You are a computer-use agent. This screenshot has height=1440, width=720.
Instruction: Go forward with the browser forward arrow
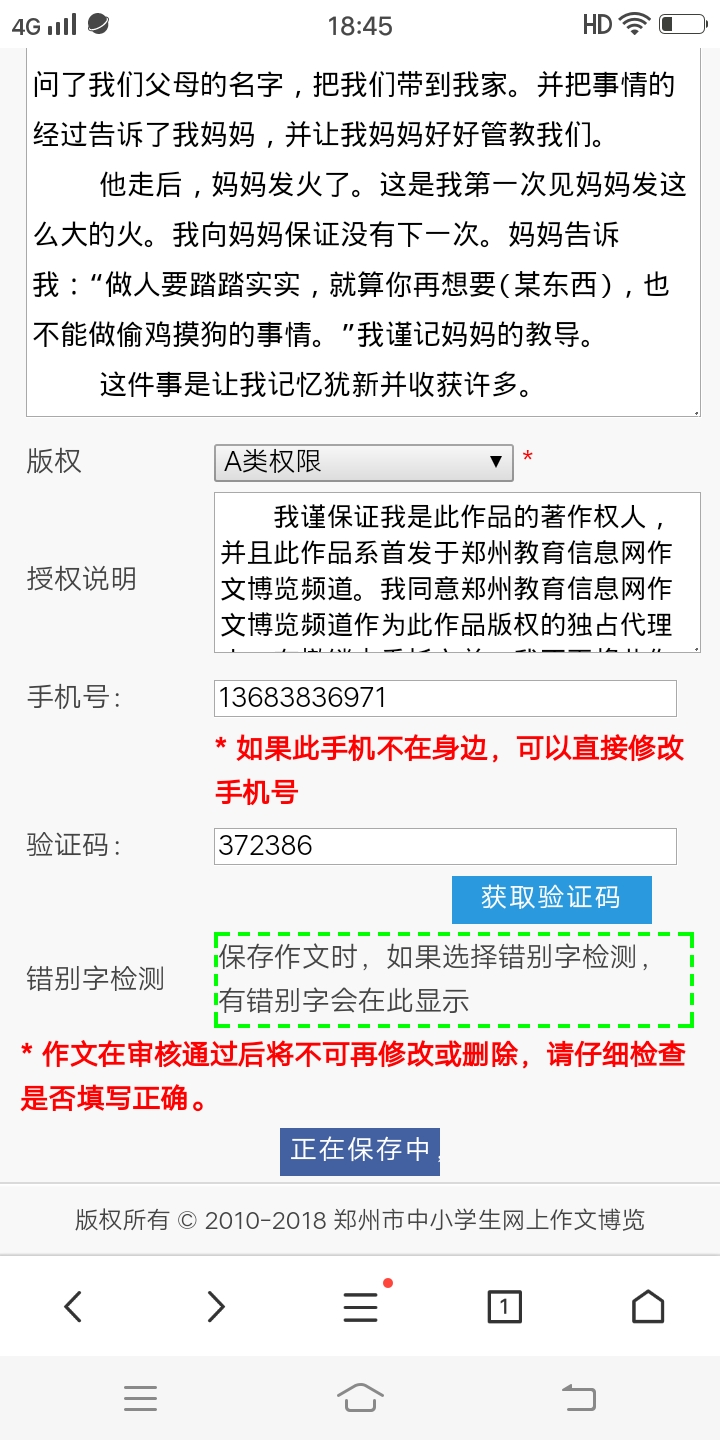[216, 1306]
